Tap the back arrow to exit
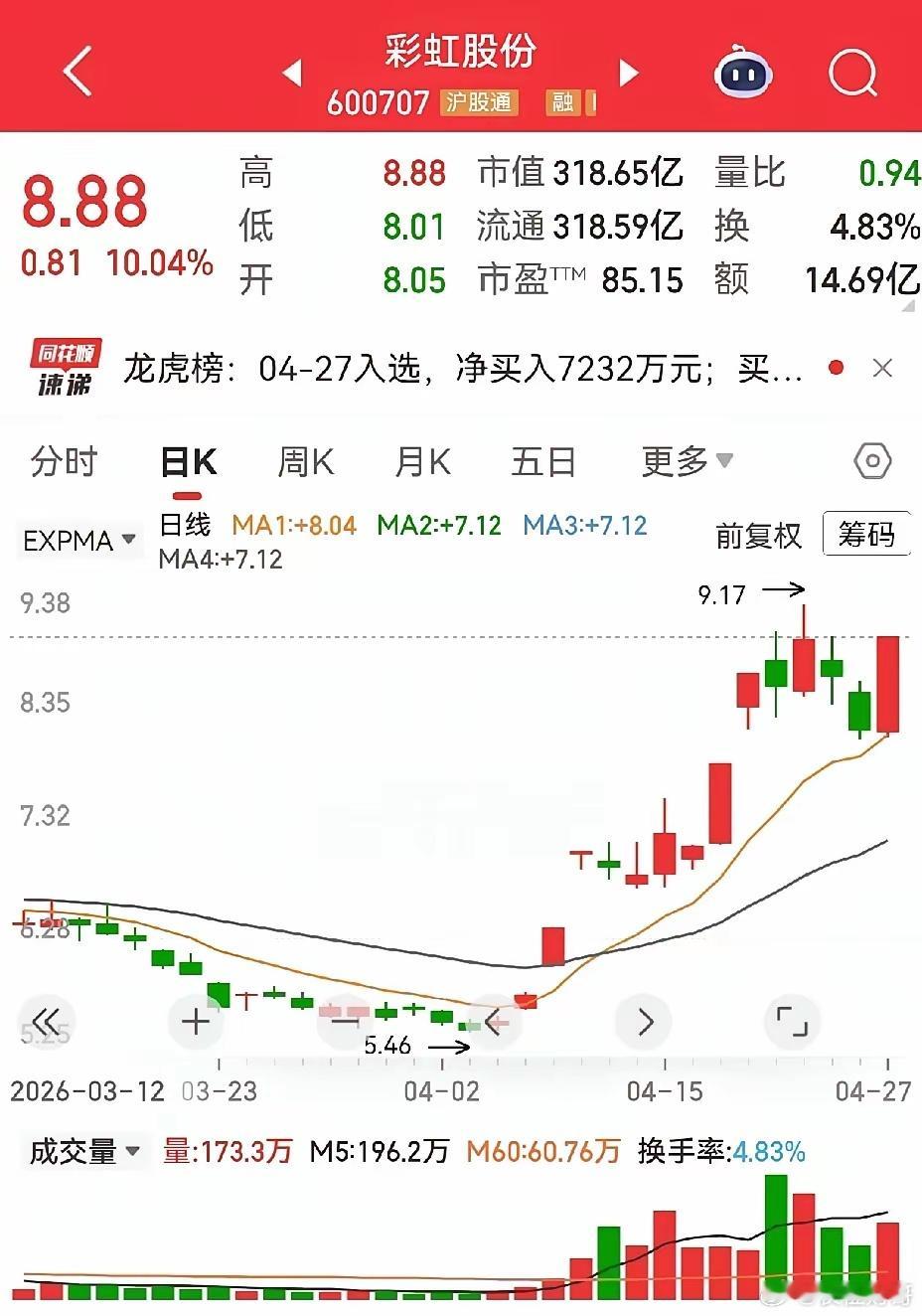 (76, 72)
